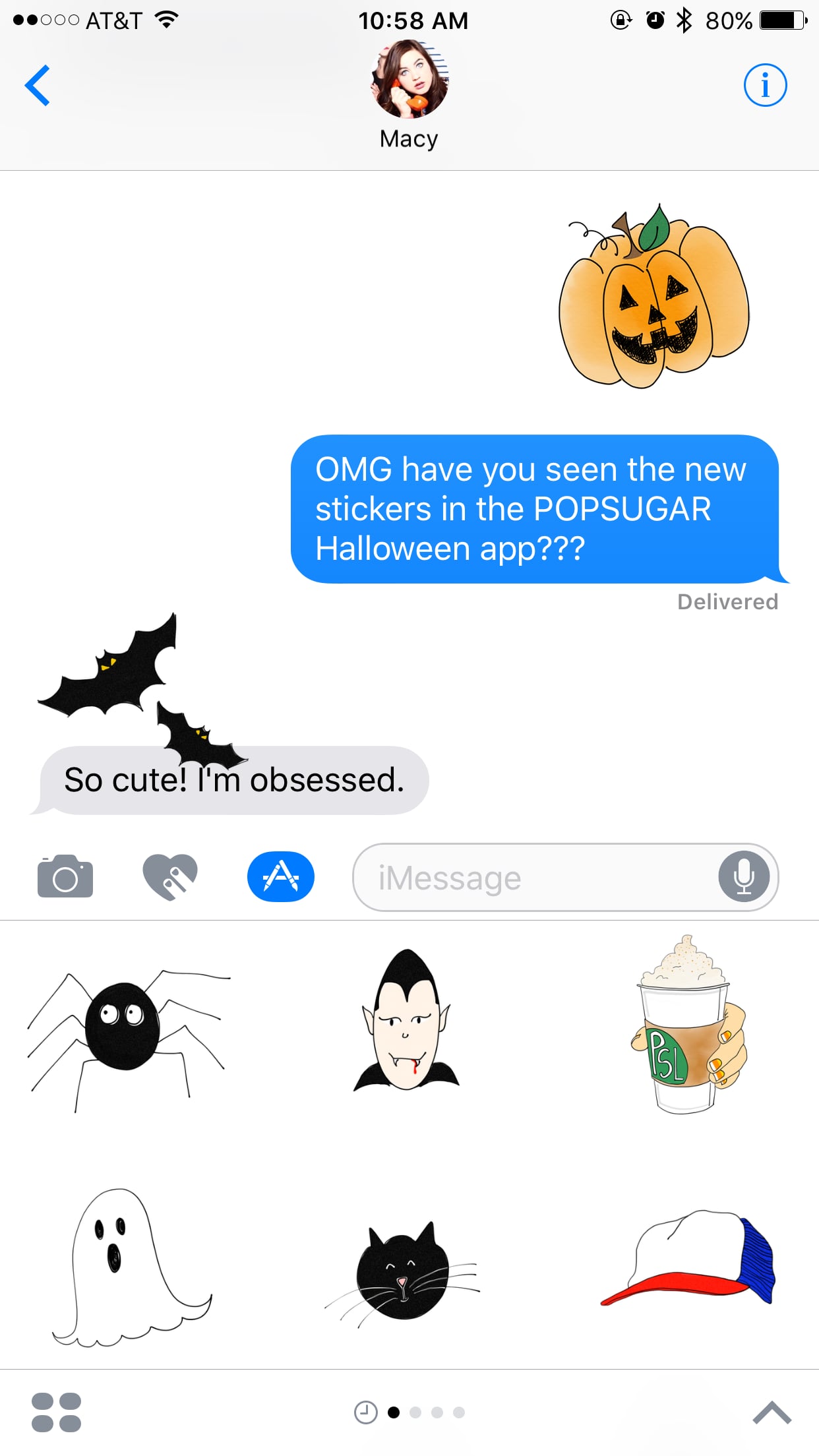Select the vampire sticker
819x1456 pixels.
coord(406,1021)
